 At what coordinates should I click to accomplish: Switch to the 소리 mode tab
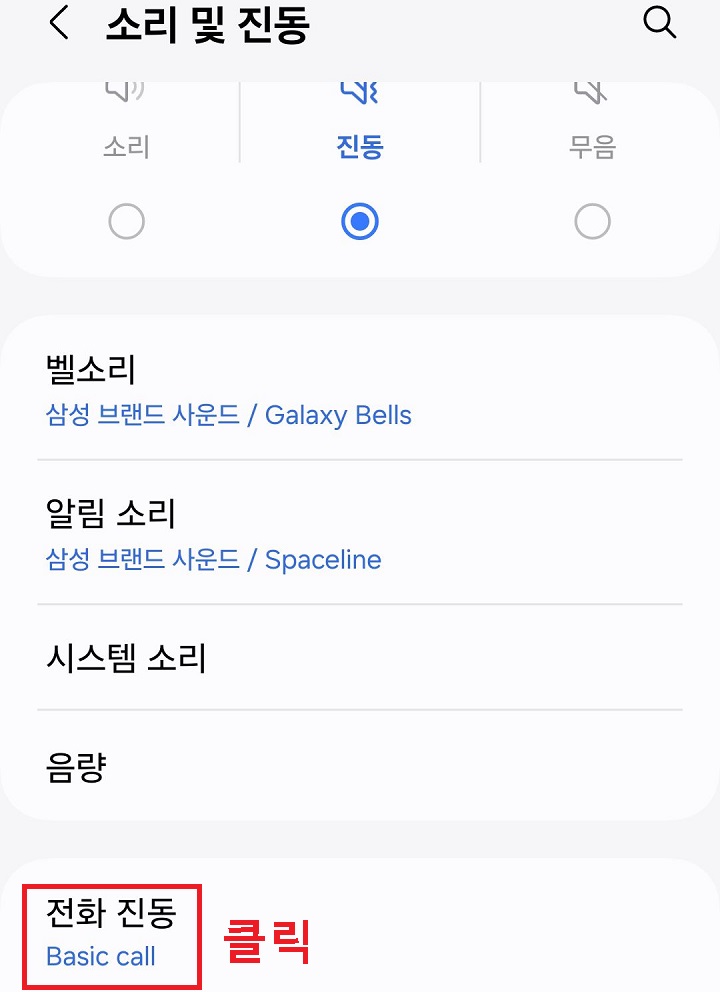(x=127, y=146)
